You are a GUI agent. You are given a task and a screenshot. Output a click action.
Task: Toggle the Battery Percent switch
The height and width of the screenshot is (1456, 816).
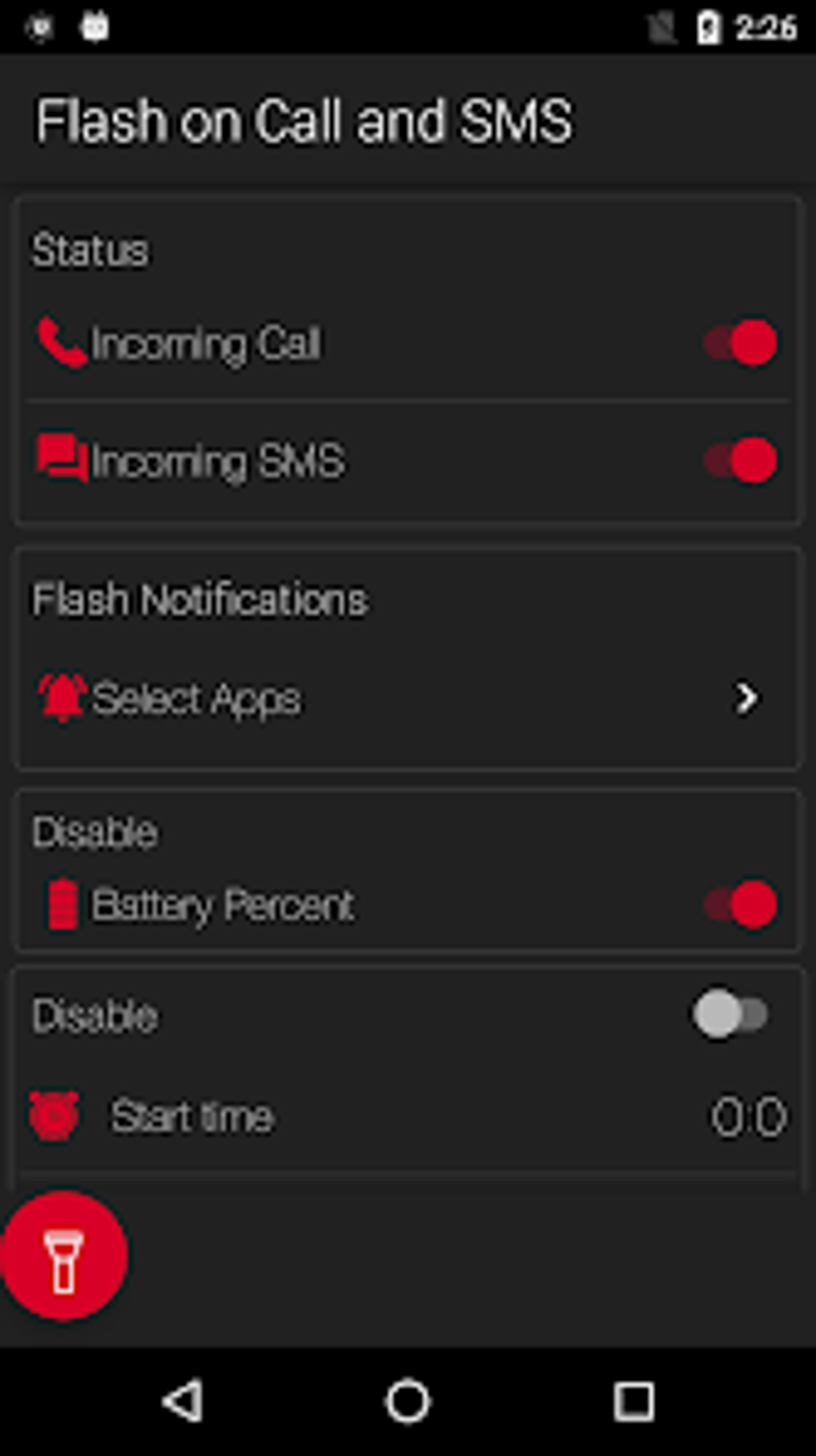[x=740, y=904]
